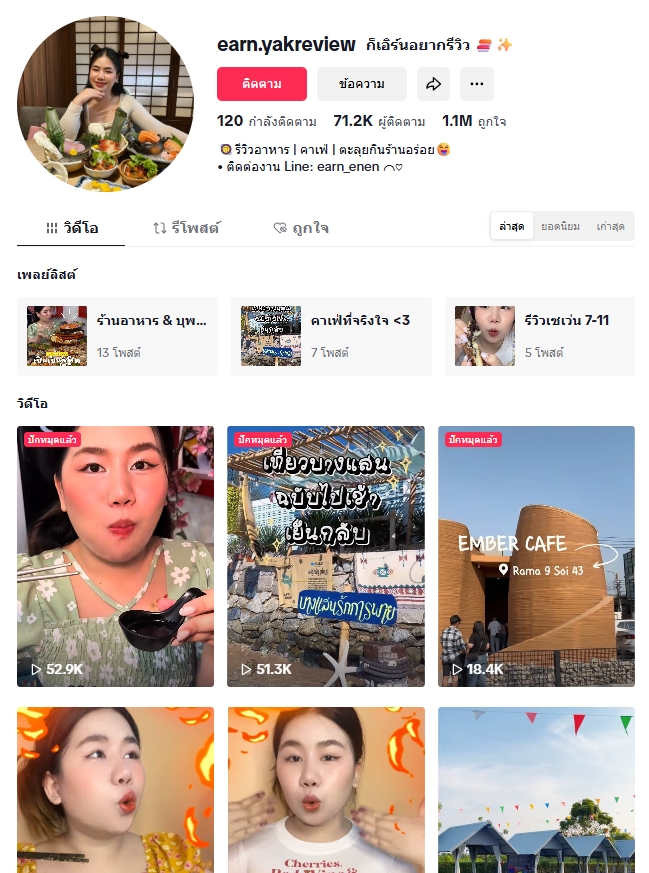Open the รีวิวเซเว่น 7-11 playlist
649x873 pixels.
540,336
